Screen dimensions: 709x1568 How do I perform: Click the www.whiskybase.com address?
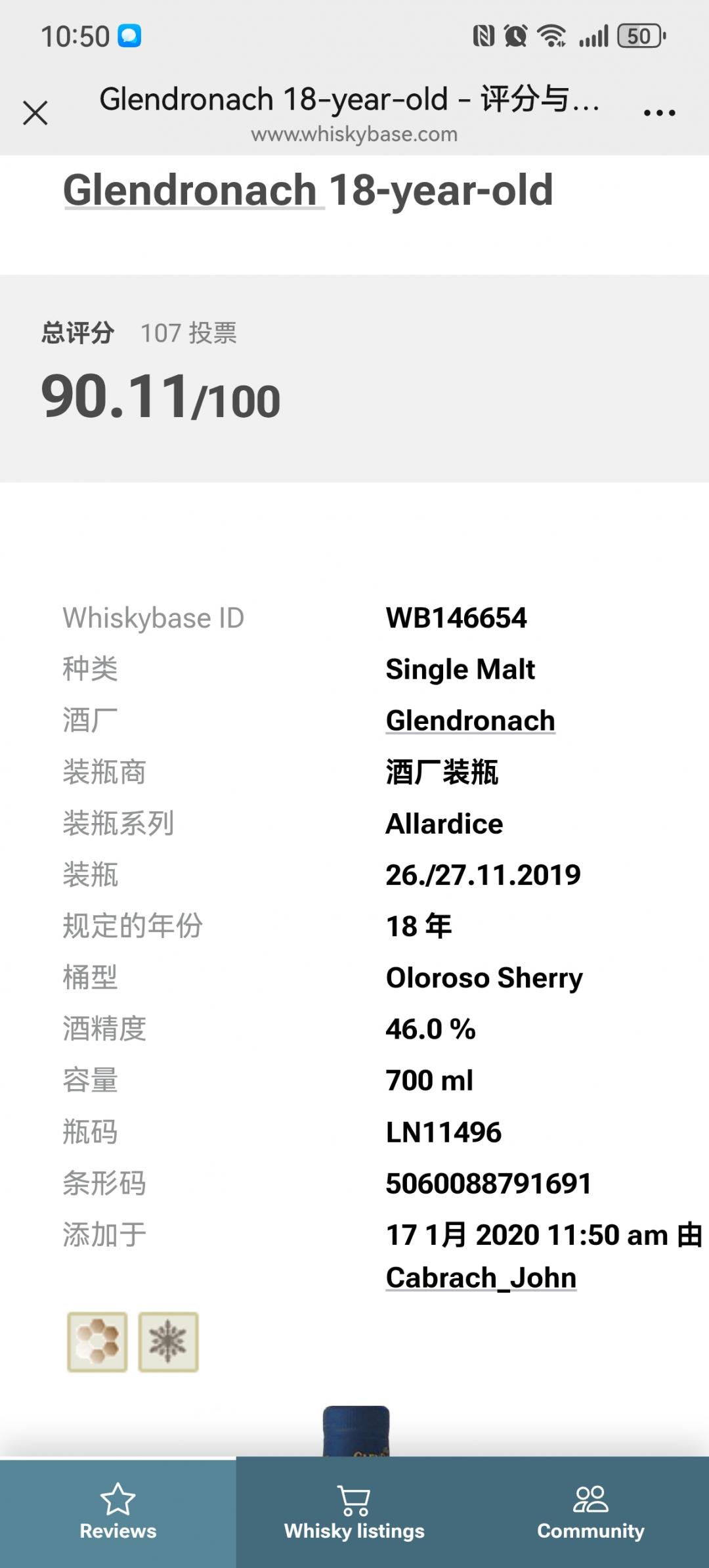point(353,134)
